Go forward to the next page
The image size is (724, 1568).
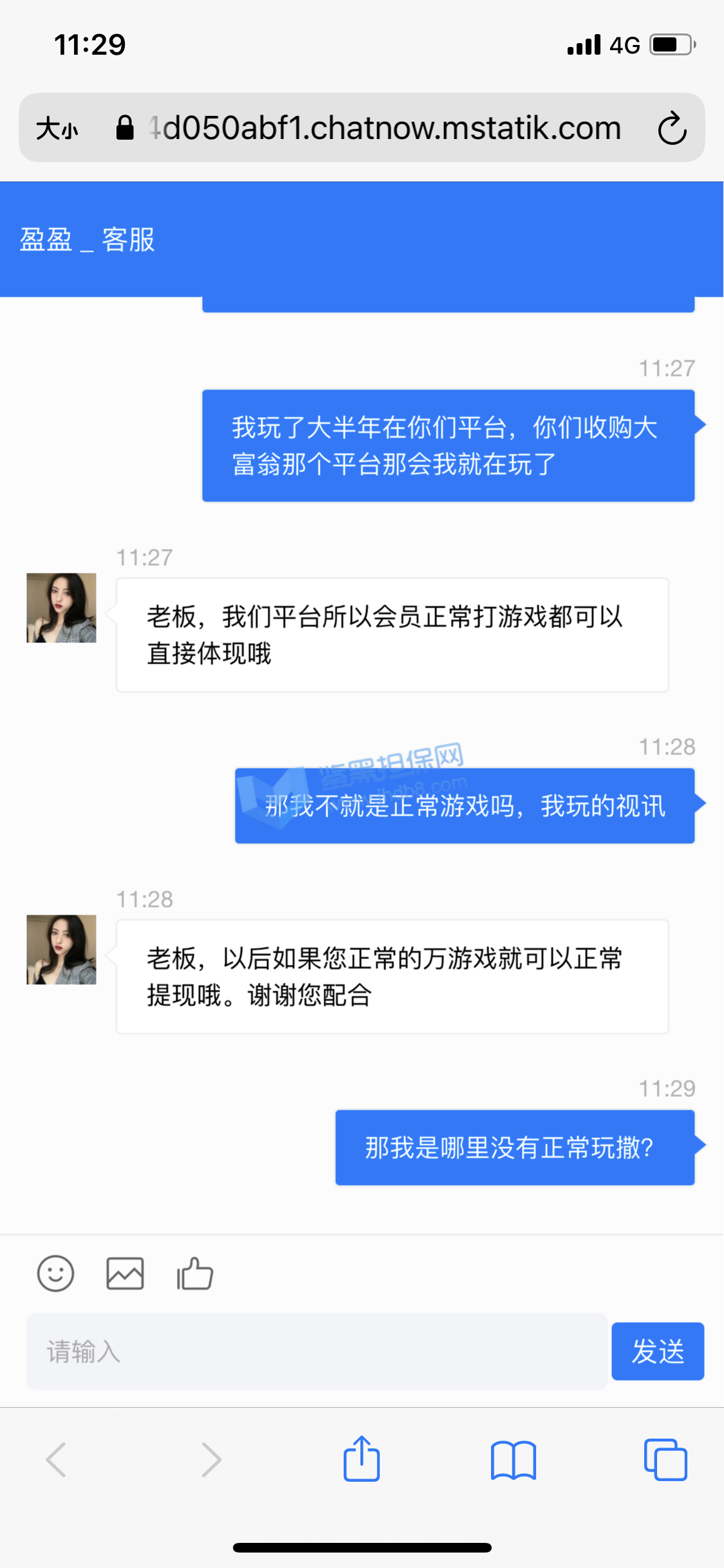click(211, 1459)
